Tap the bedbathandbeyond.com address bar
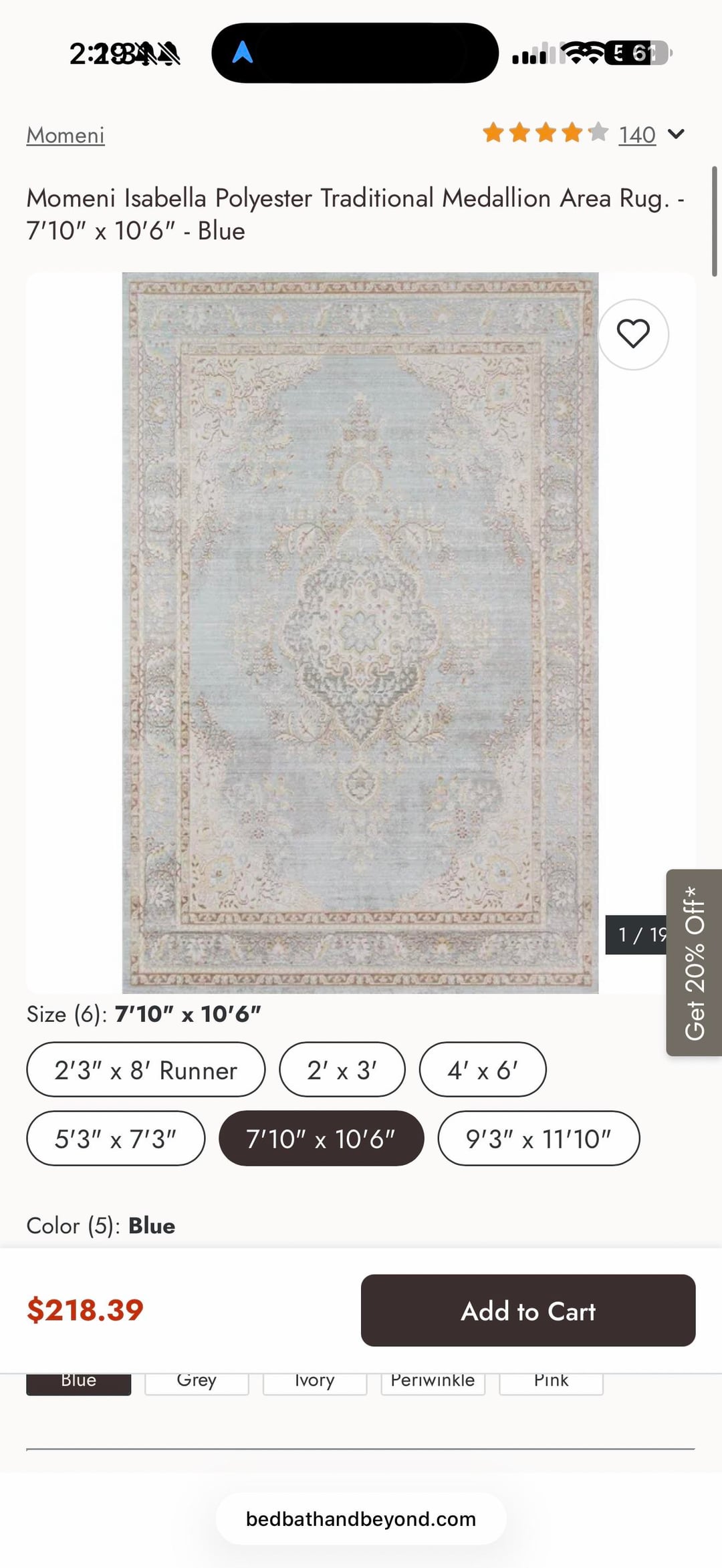Screen dimensions: 722x1568 point(360,1519)
